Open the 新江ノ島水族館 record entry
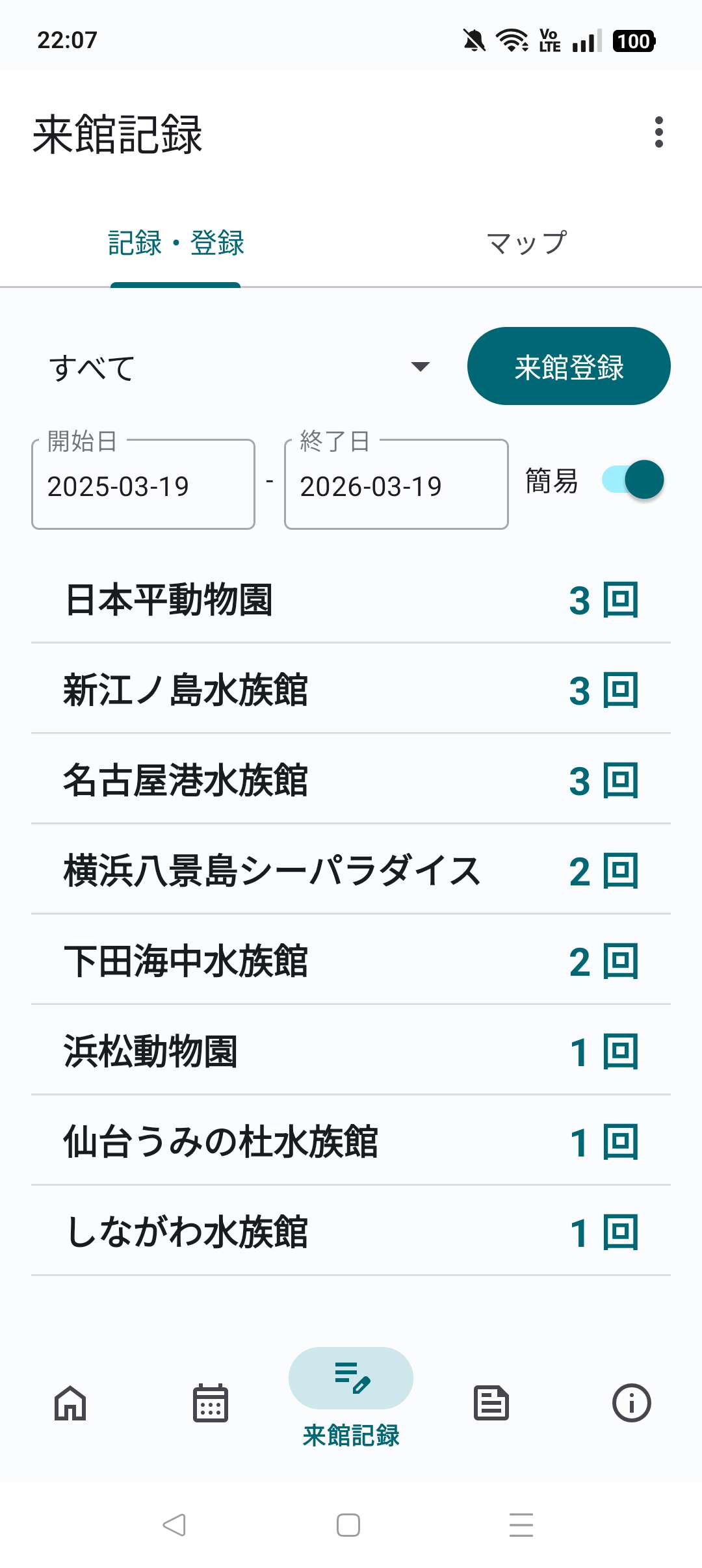The width and height of the screenshot is (702, 1568). point(260,692)
